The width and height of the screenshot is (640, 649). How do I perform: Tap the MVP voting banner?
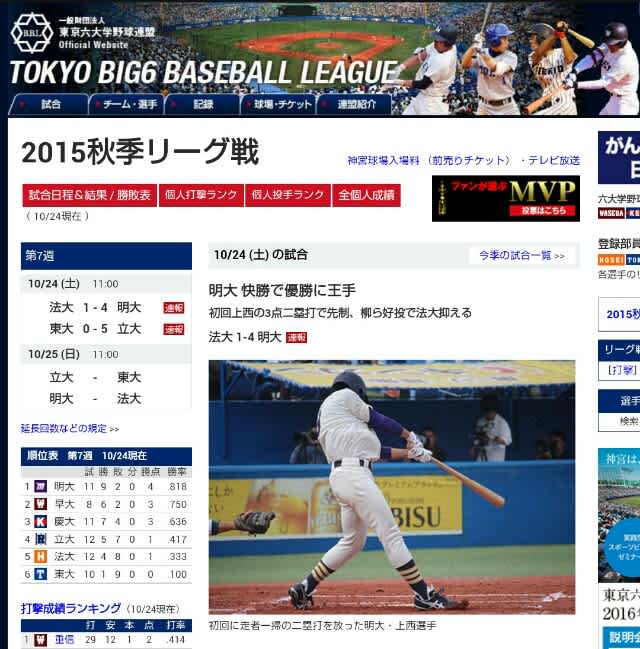(505, 198)
